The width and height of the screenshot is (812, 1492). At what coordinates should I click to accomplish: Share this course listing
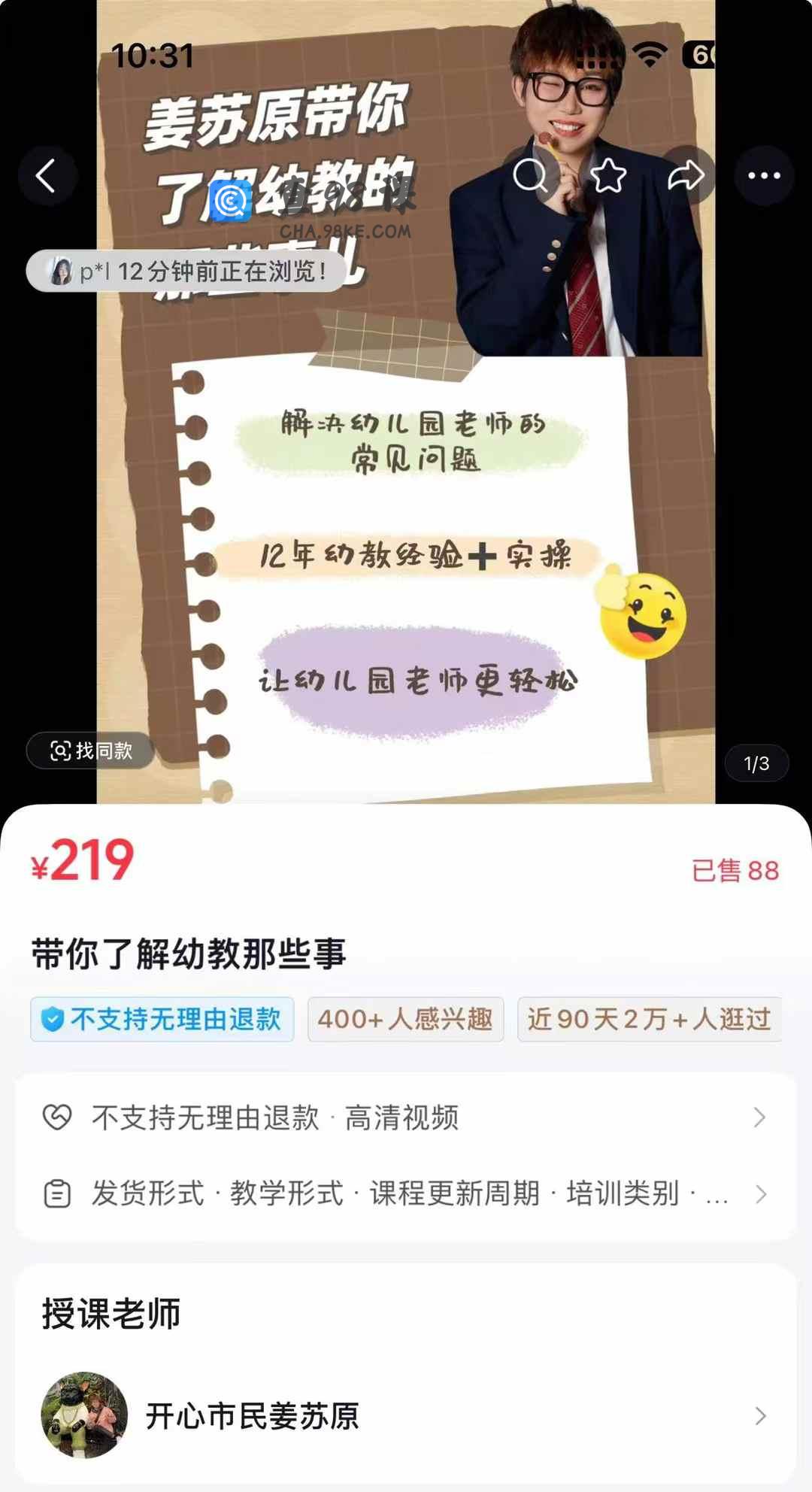pos(685,176)
